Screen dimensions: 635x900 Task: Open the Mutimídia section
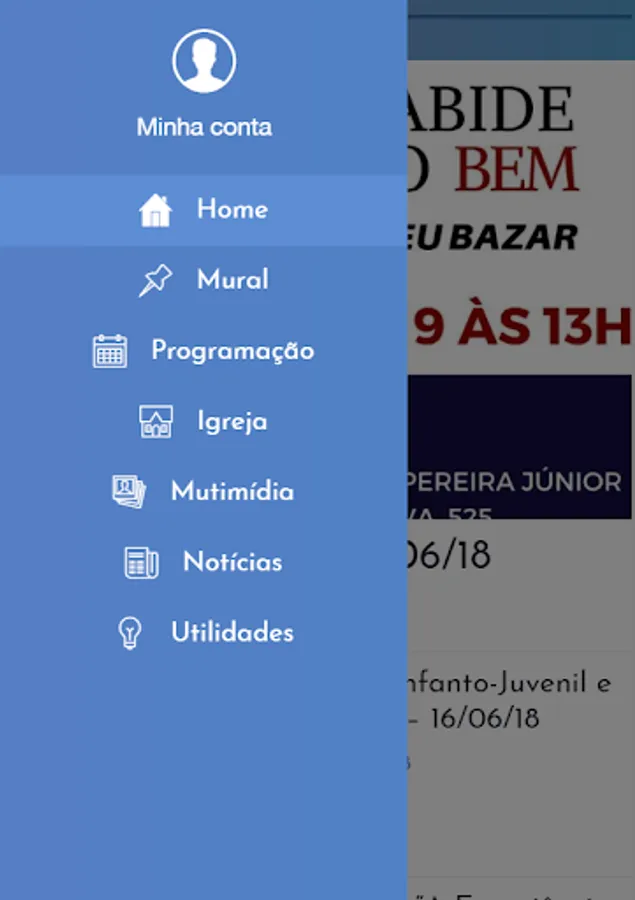pos(204,492)
